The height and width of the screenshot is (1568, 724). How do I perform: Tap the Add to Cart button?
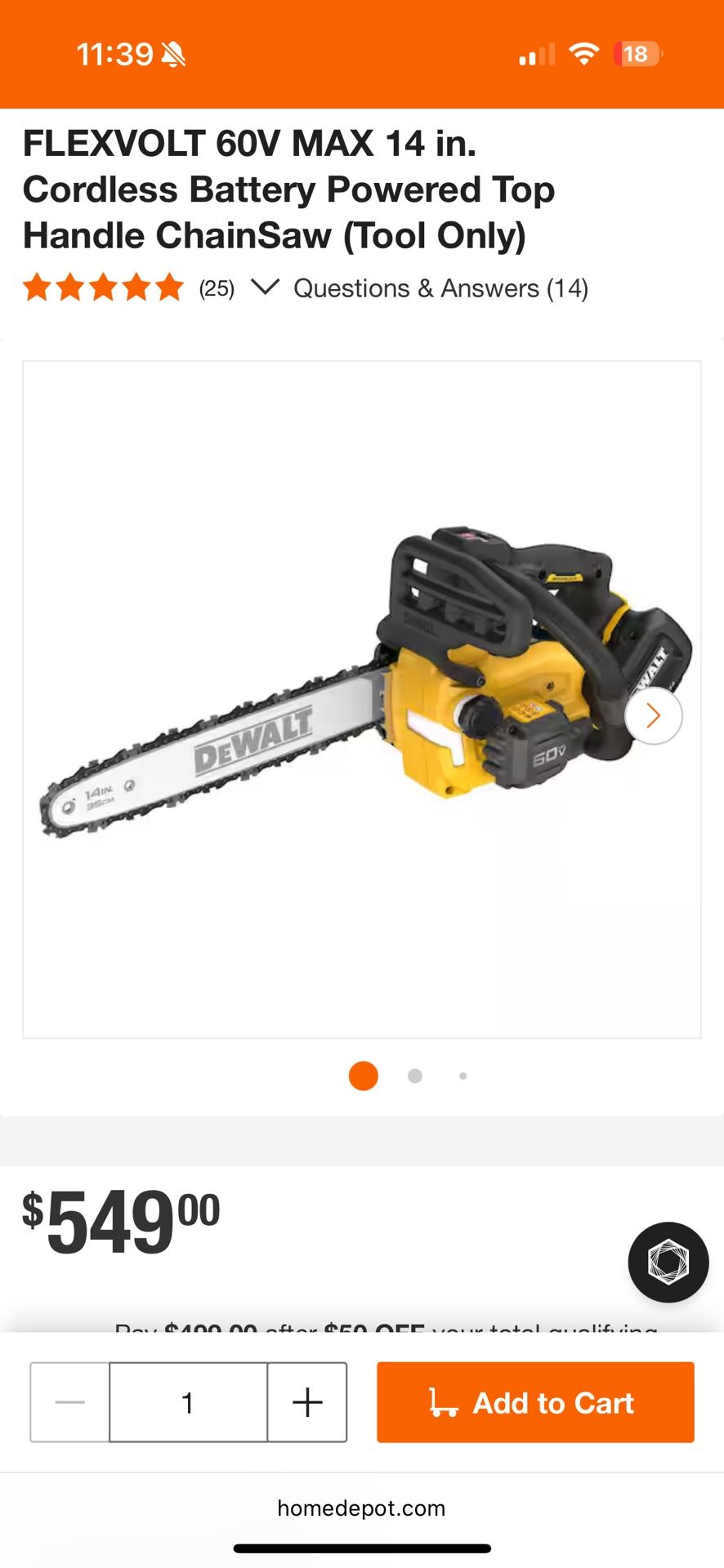[534, 1402]
